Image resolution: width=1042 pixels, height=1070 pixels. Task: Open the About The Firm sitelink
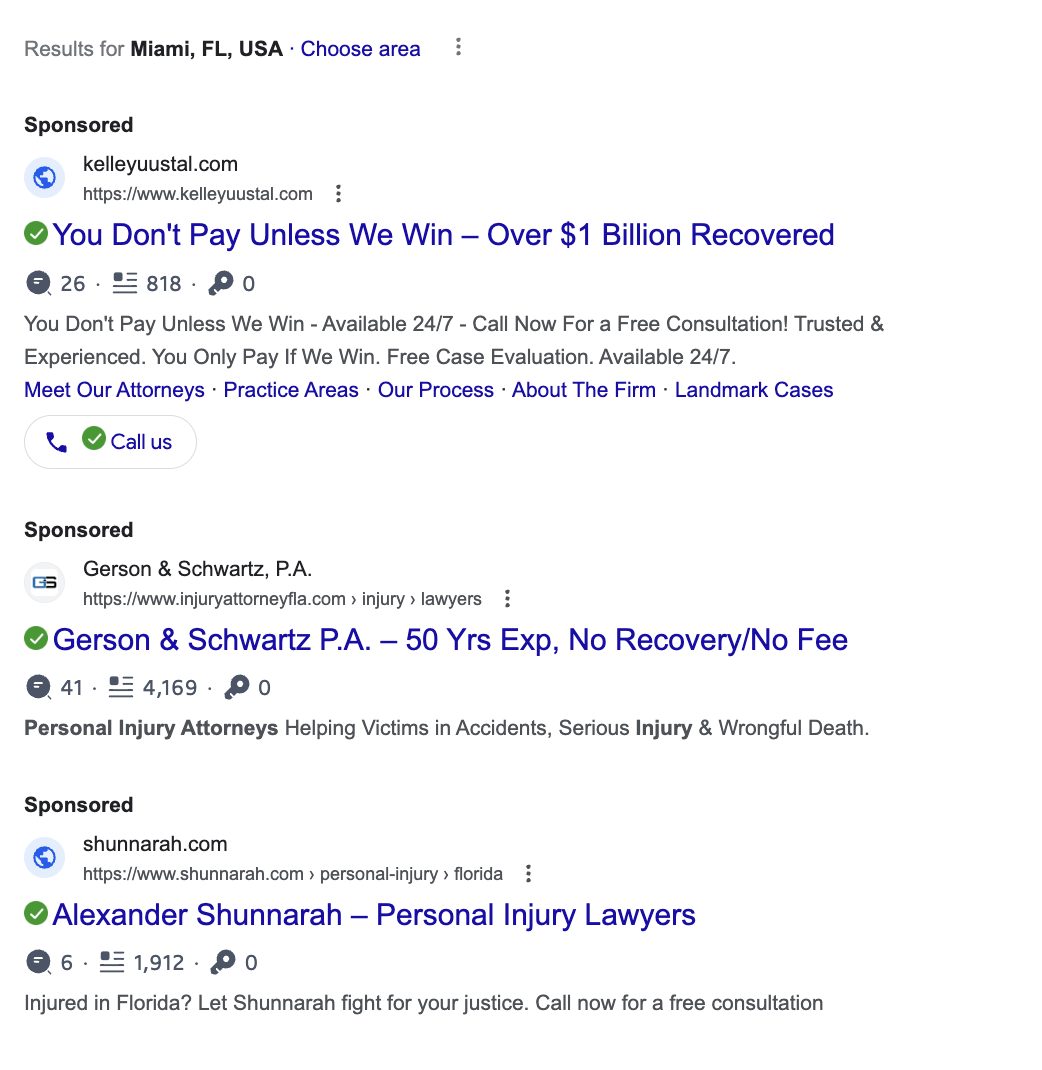(584, 390)
